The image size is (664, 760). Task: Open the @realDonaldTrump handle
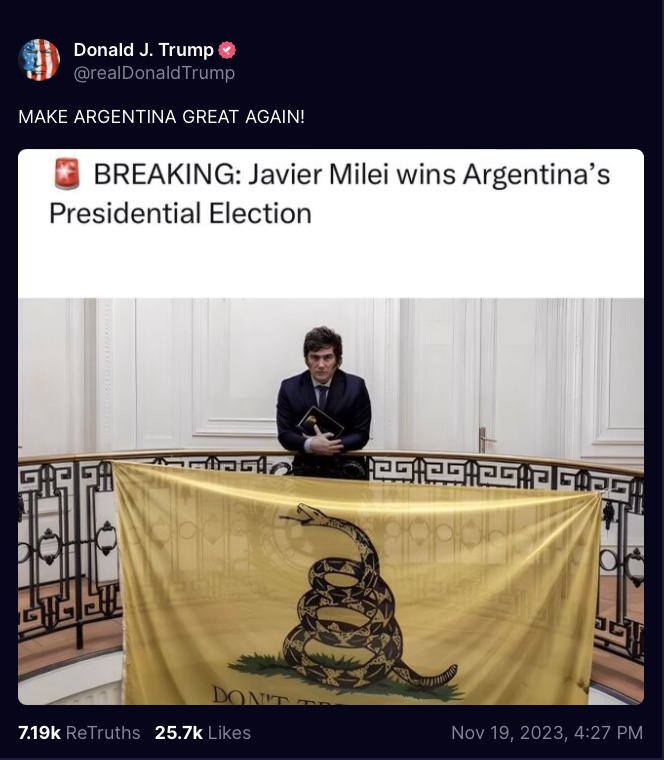pyautogui.click(x=154, y=73)
